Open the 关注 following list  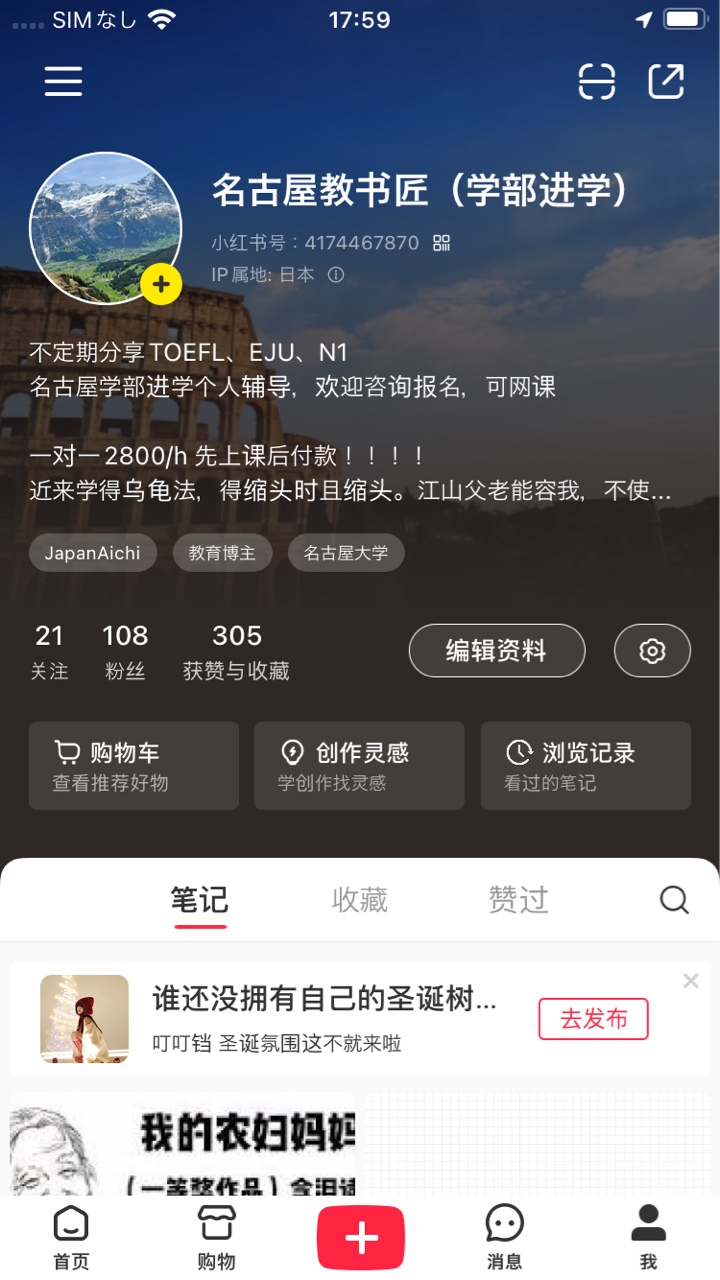click(49, 651)
